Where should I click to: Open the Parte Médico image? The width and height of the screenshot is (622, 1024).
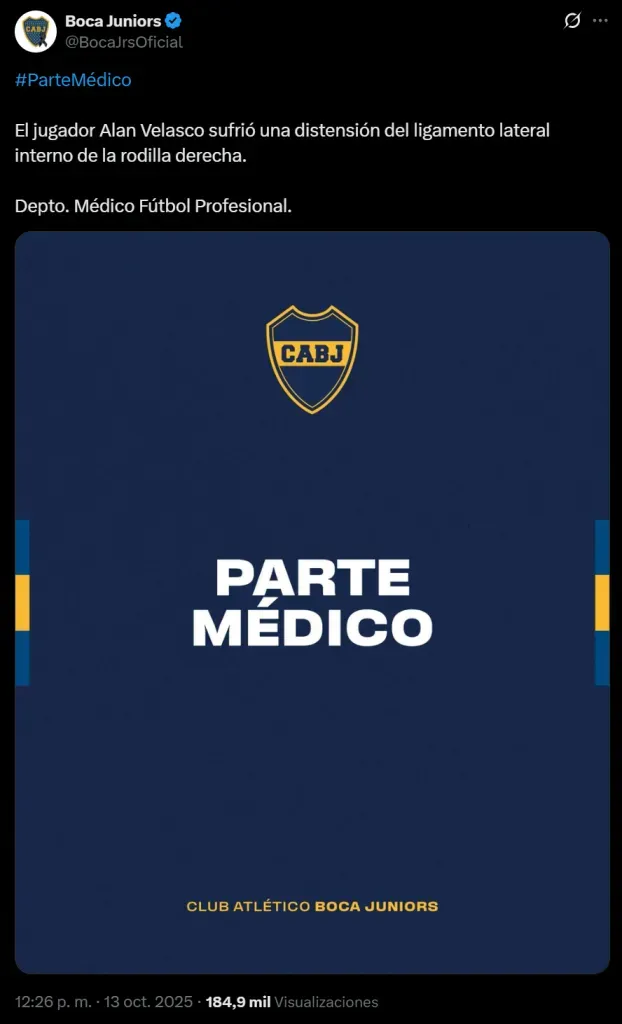tap(312, 602)
